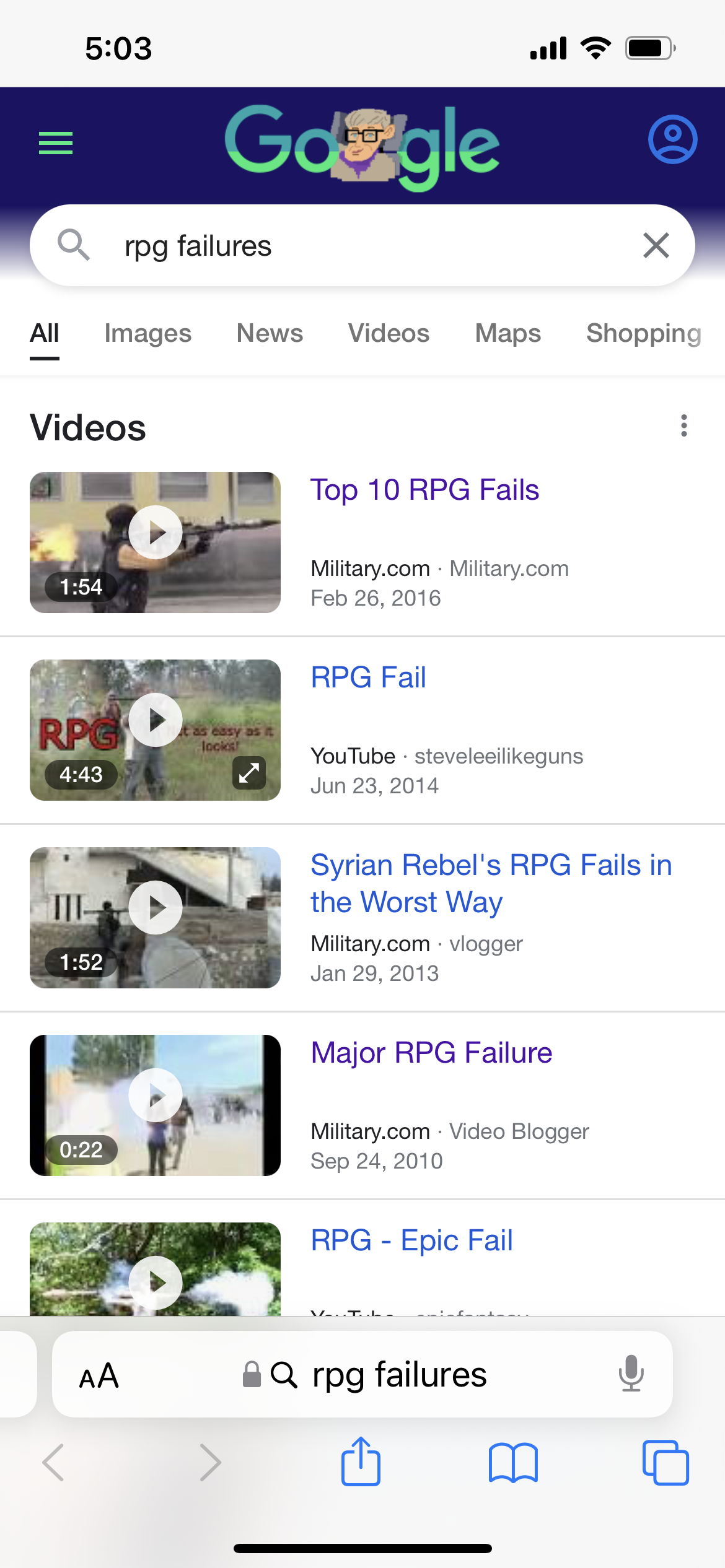Open Safari bookmarks

[x=513, y=1463]
